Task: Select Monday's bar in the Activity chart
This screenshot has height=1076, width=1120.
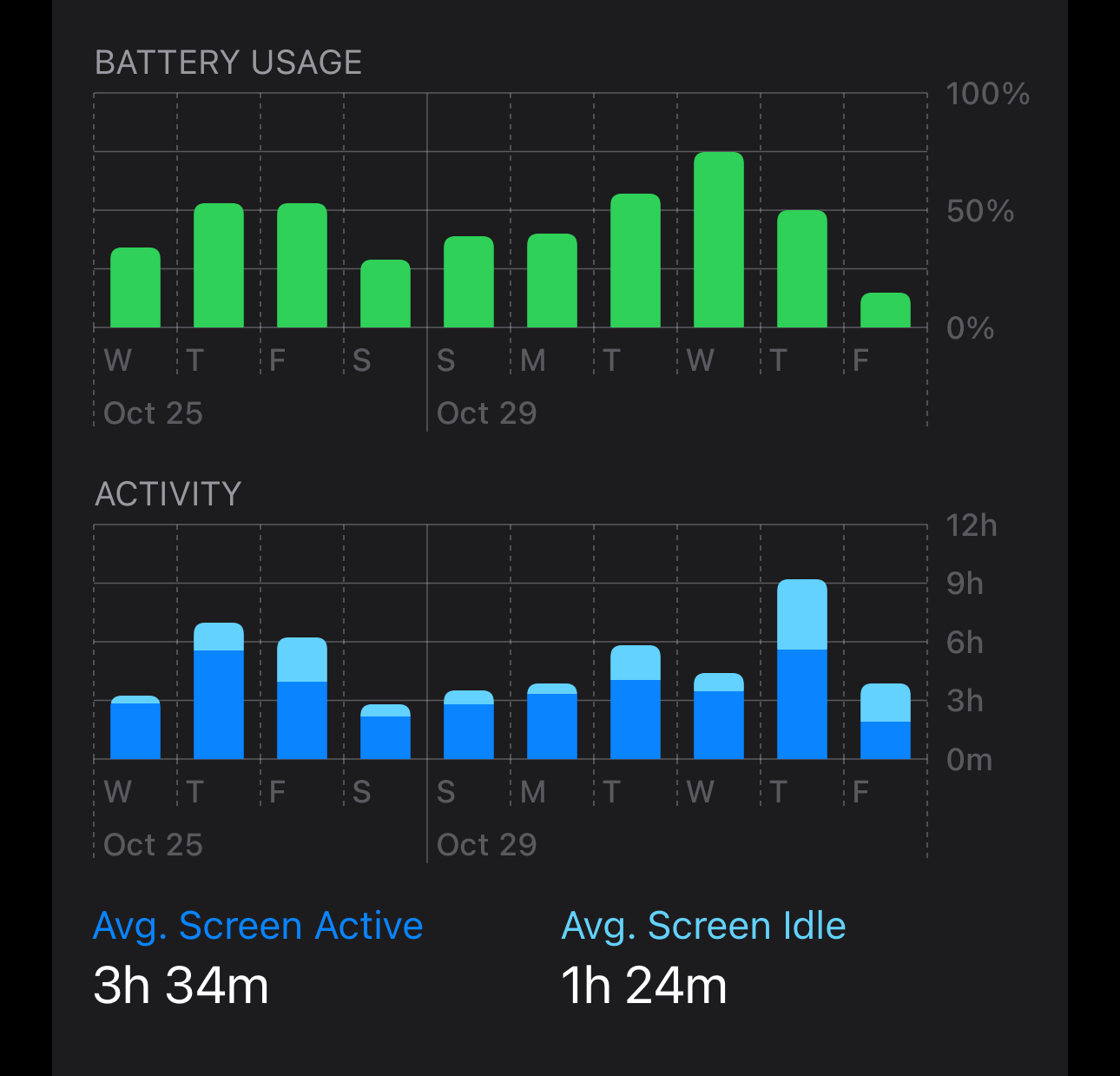Action: pos(552,723)
